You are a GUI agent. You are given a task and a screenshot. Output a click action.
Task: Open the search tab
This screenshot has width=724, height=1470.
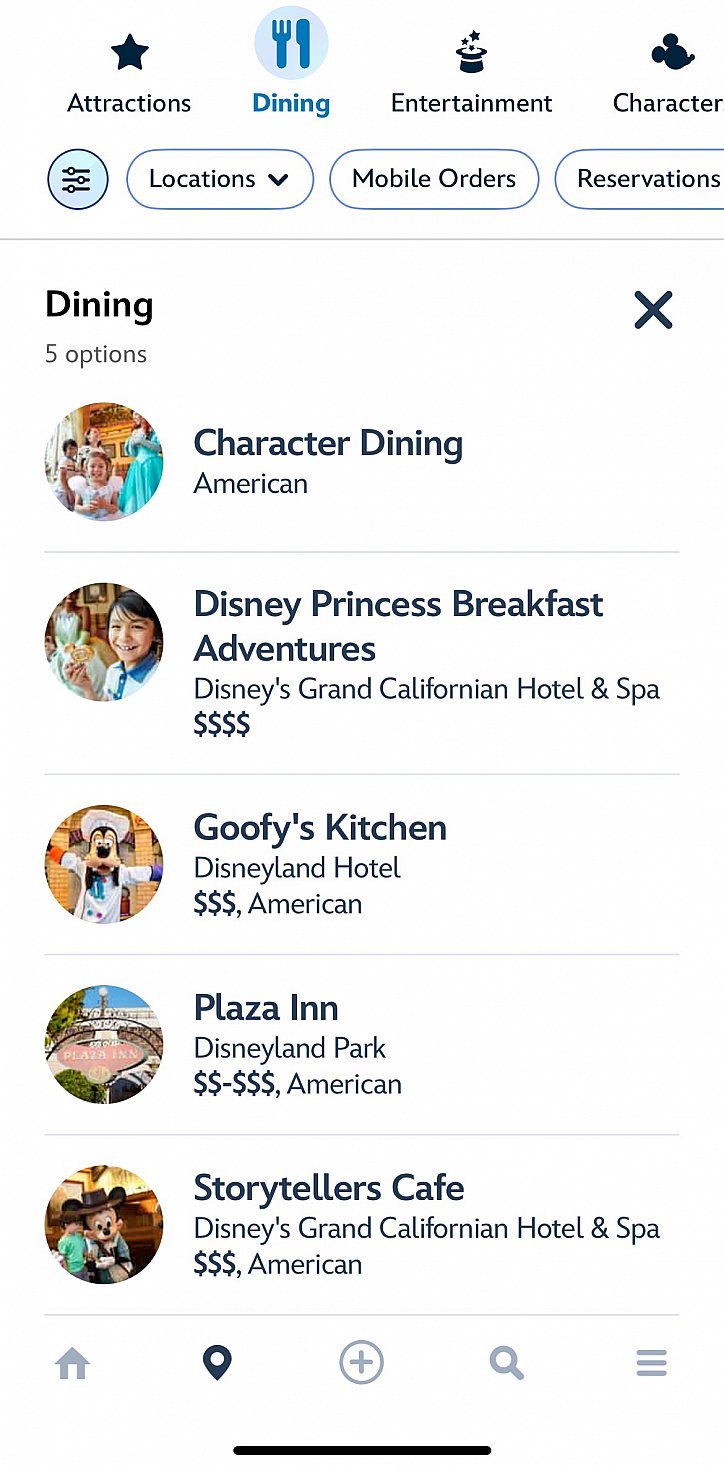coord(507,1363)
